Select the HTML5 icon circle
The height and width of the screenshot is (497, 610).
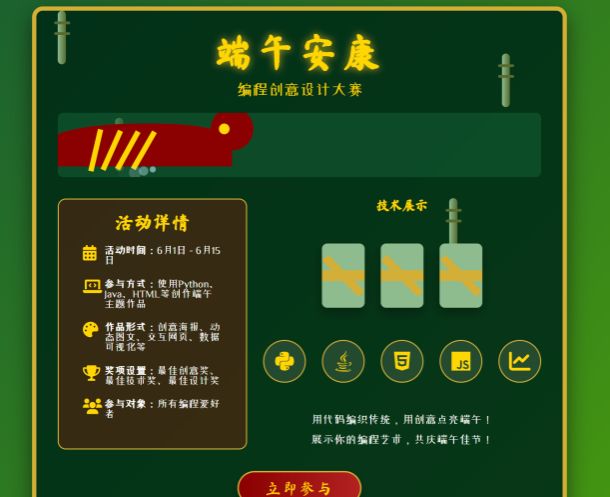point(402,361)
